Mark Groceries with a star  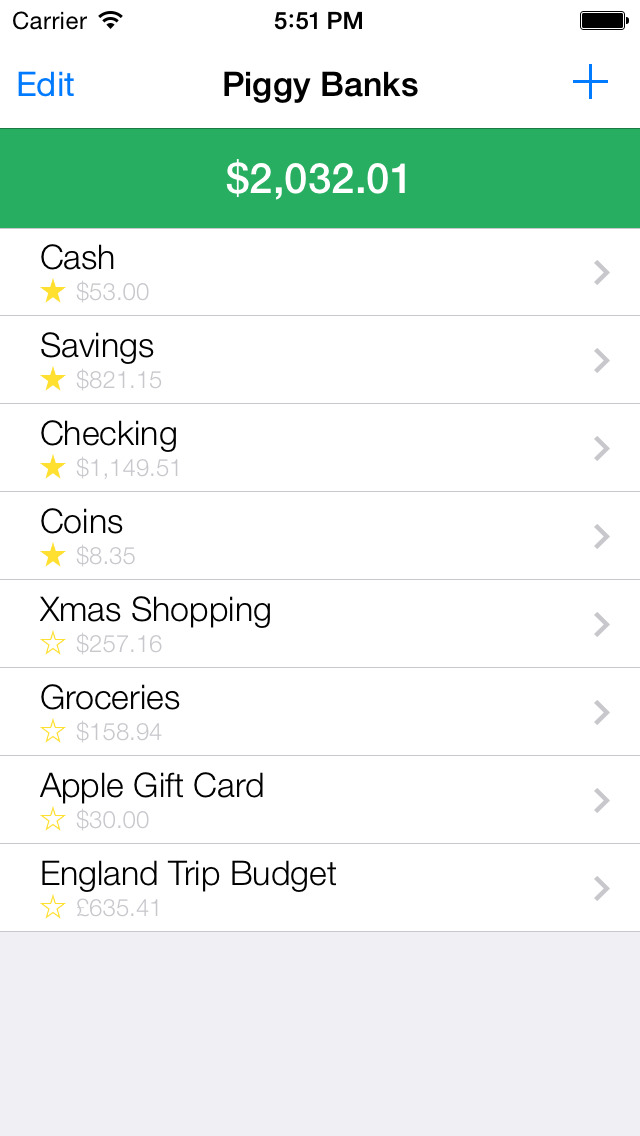(x=53, y=731)
